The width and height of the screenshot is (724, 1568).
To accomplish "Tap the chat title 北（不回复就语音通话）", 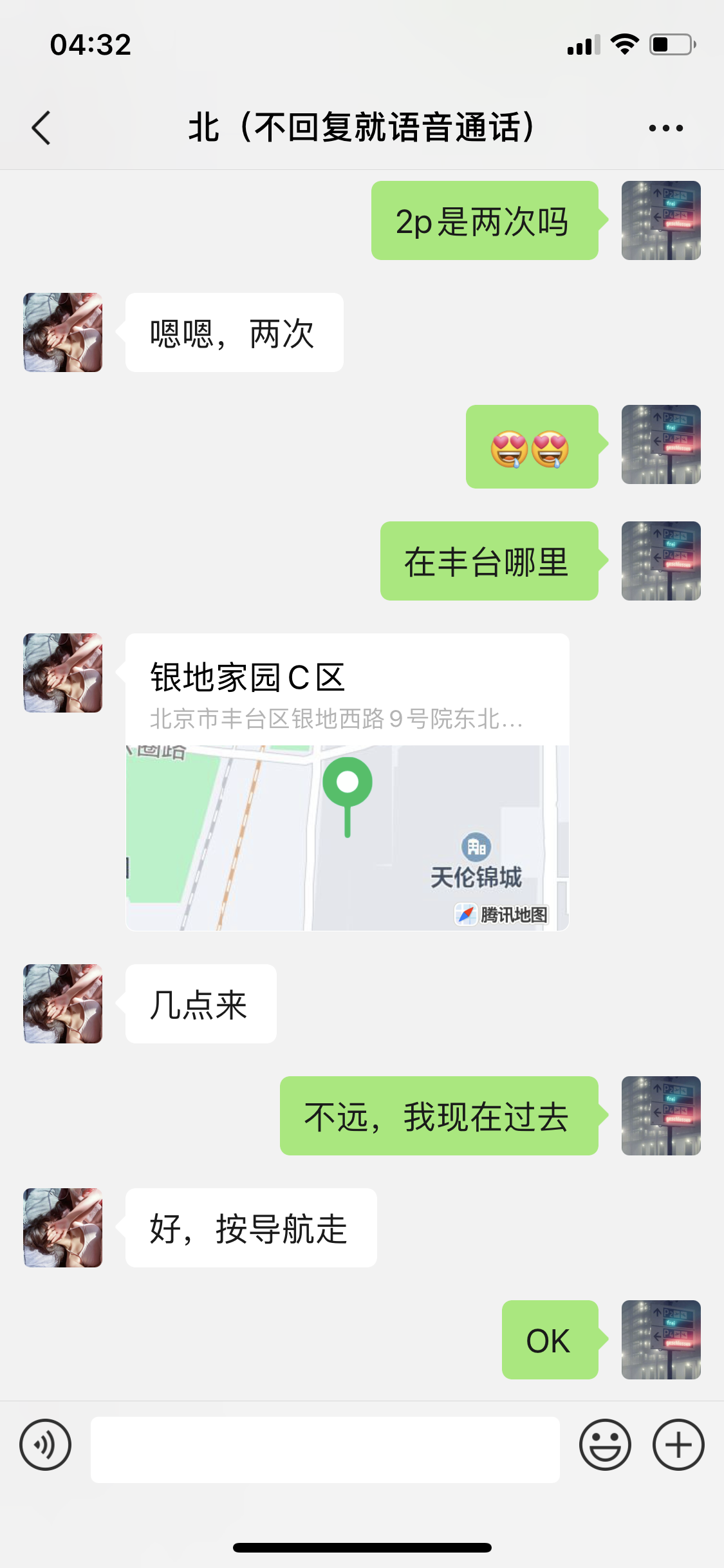I will tap(362, 127).
